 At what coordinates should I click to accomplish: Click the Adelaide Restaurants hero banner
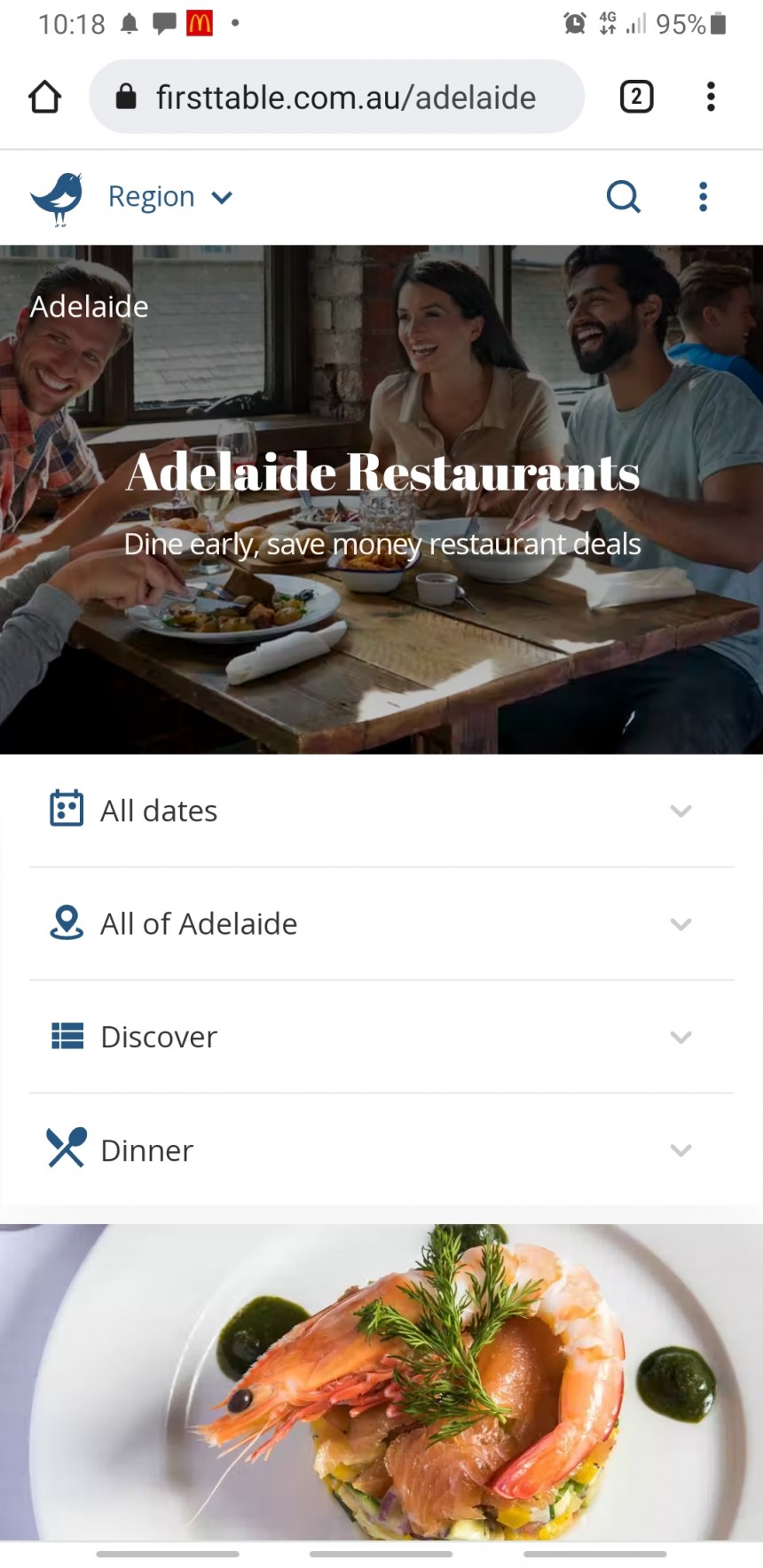point(381,473)
